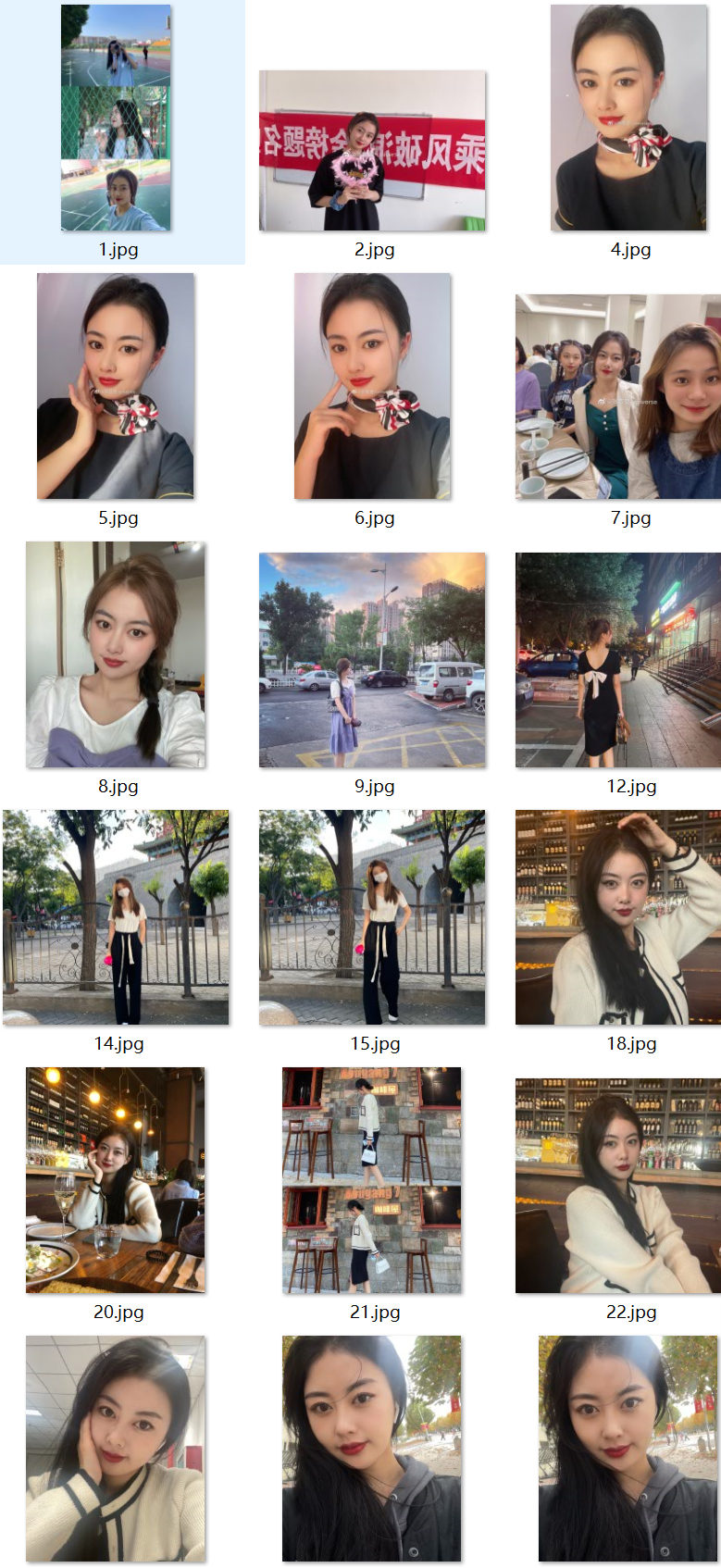Select the file named 8.jpg
Image resolution: width=721 pixels, height=1568 pixels.
(116, 654)
